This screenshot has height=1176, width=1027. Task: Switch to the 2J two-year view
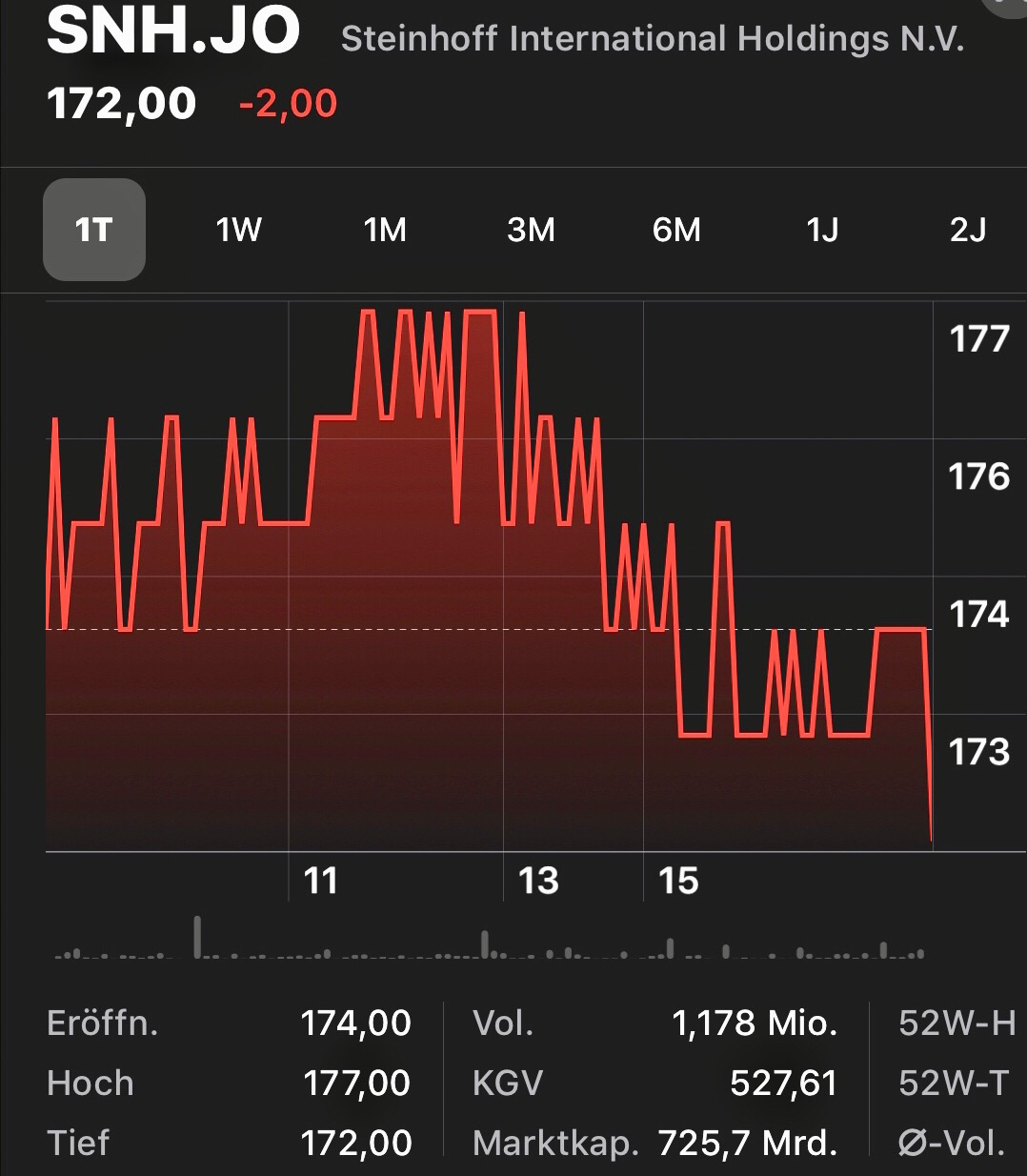(966, 231)
